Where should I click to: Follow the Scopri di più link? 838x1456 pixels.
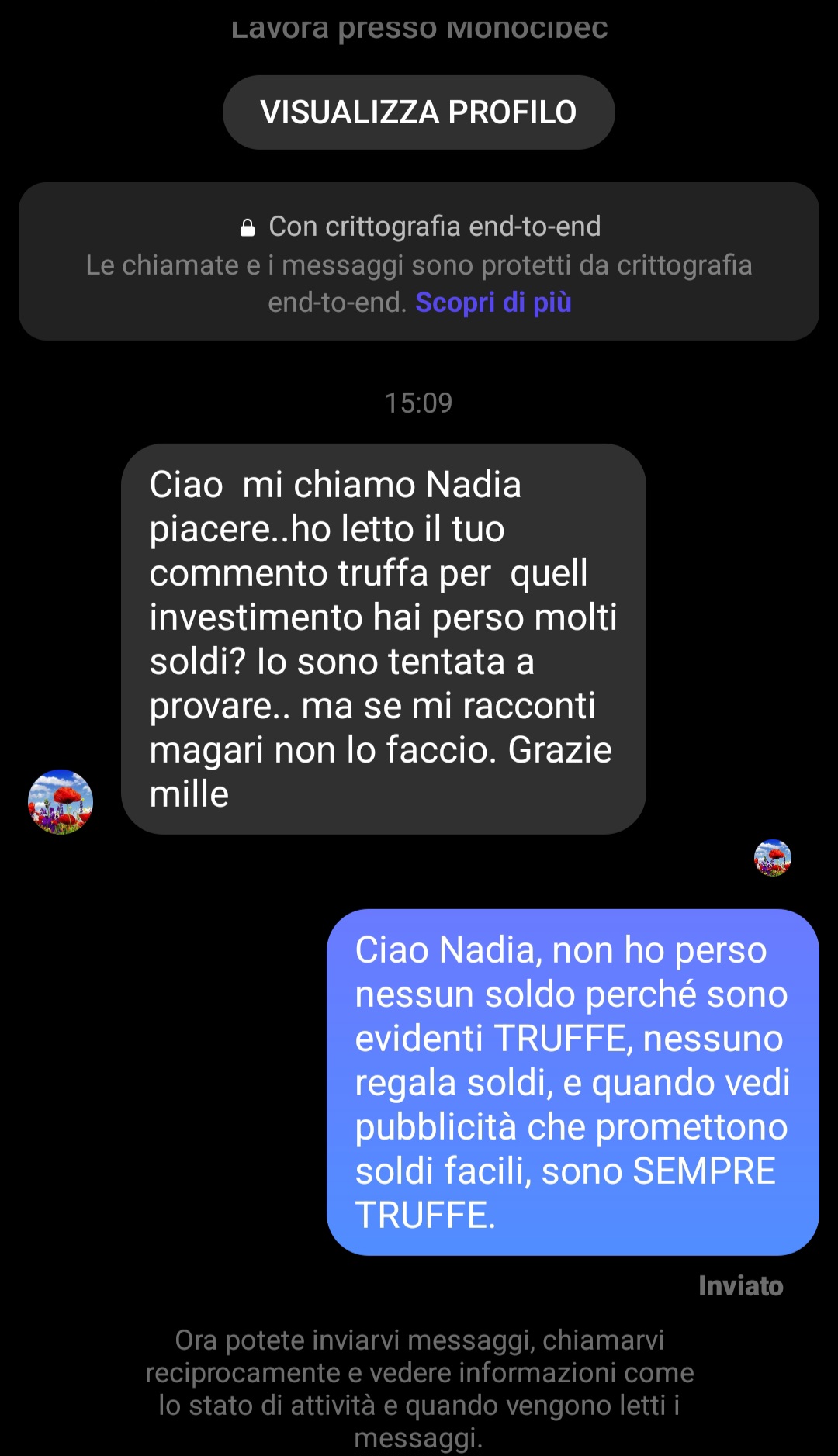[x=493, y=302]
